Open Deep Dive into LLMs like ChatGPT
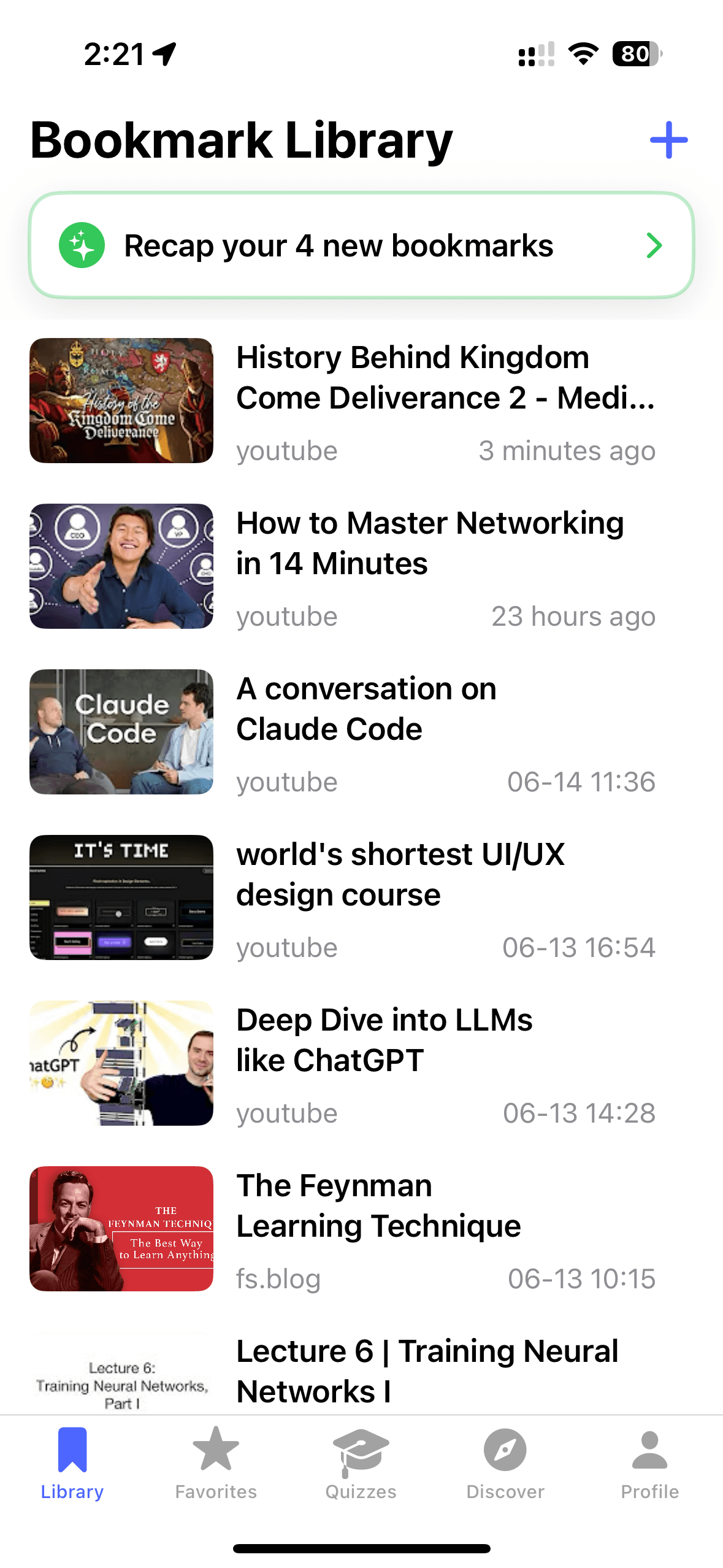 coord(361,1063)
